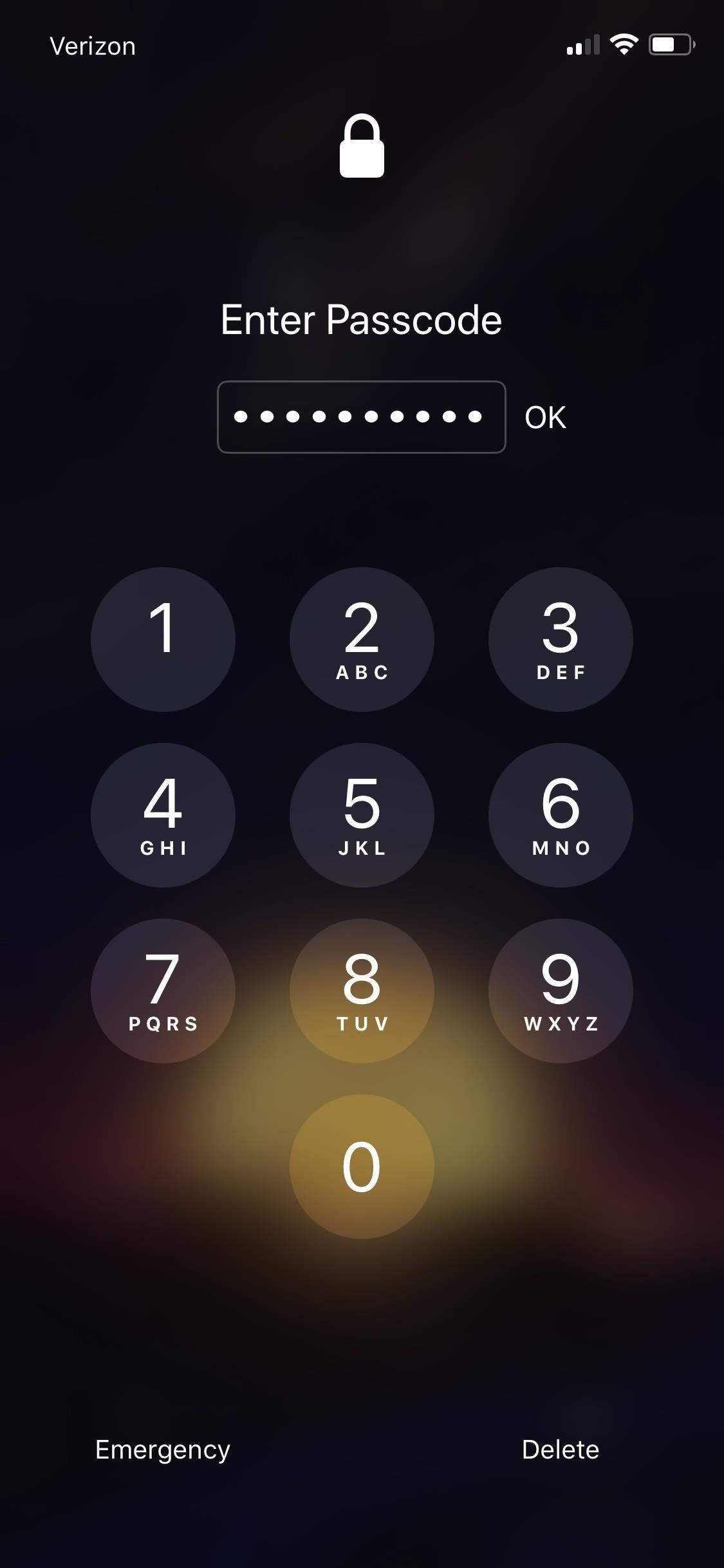Viewport: 724px width, 1568px height.
Task: Tap the 7 PQRS key
Action: tap(163, 991)
